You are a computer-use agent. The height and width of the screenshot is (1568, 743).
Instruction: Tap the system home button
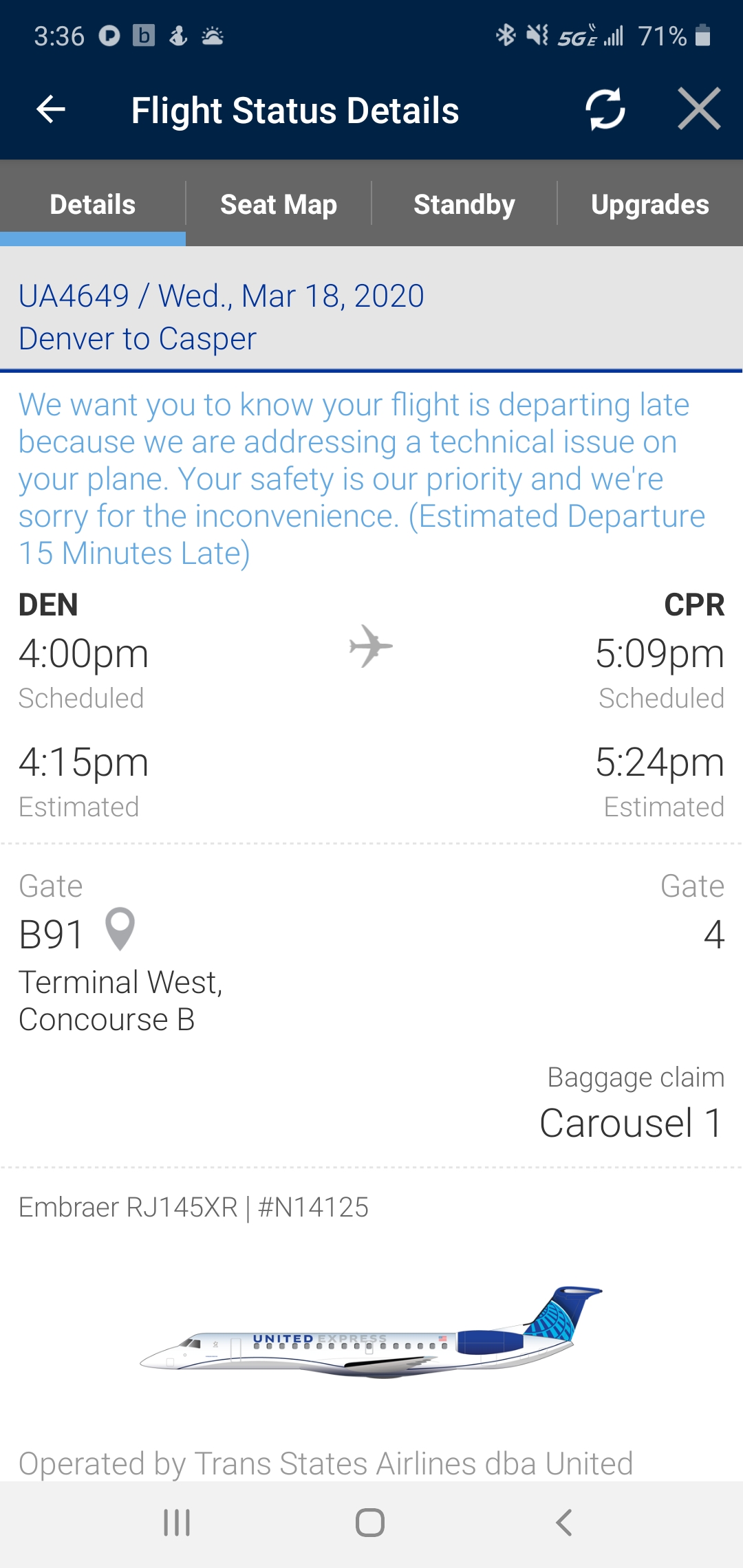click(x=370, y=1523)
